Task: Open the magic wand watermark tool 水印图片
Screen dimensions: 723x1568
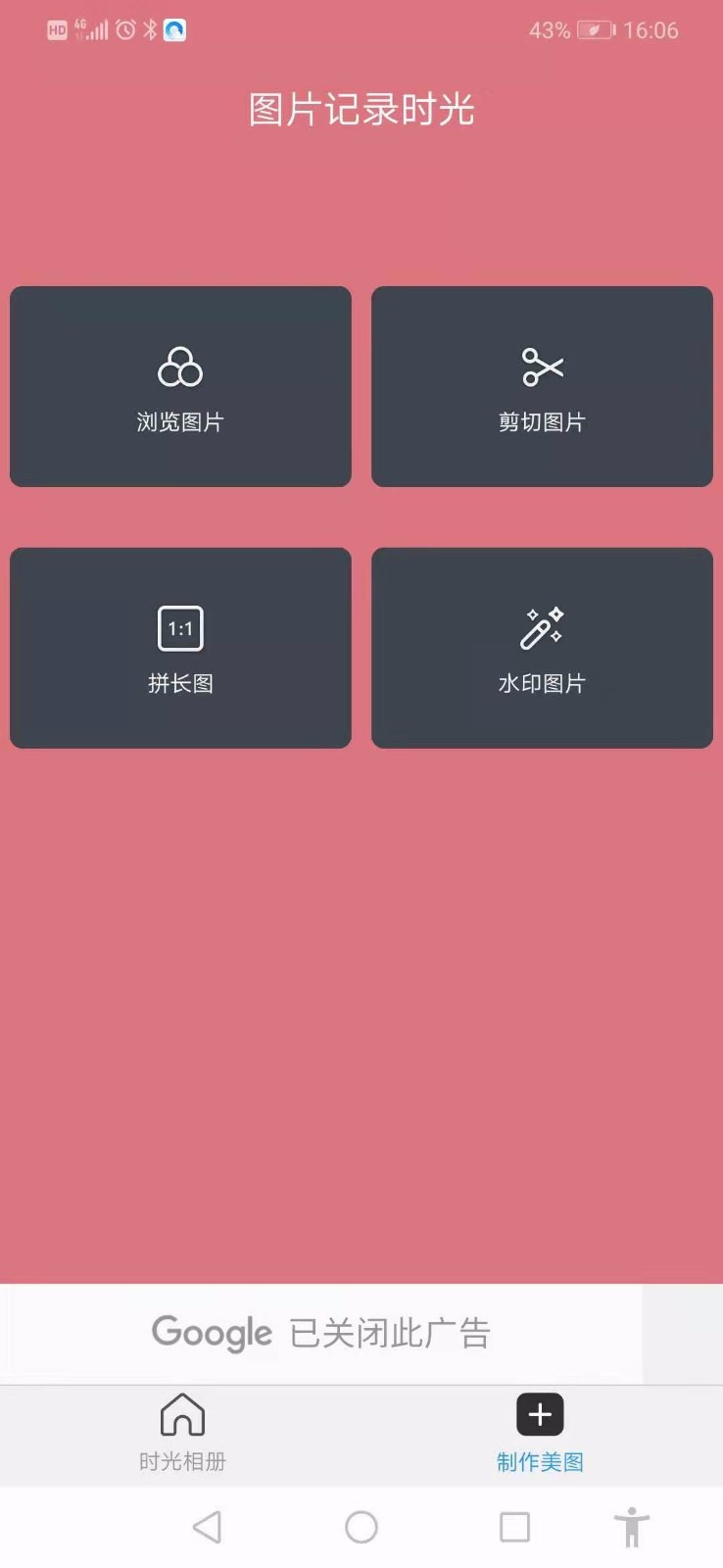Action: 542,647
